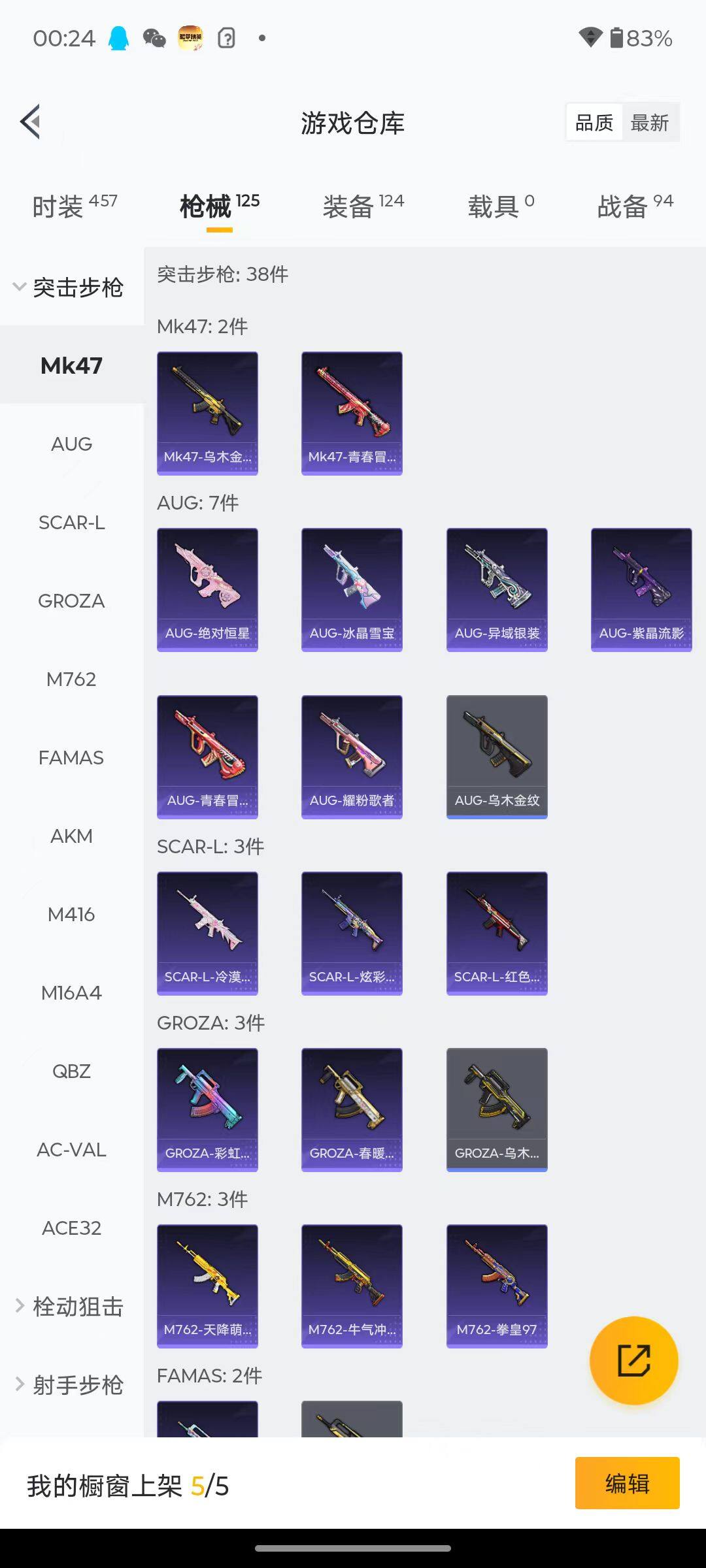Open the Mk47-乌木金 skin tile
This screenshot has height=1568, width=706.
207,413
